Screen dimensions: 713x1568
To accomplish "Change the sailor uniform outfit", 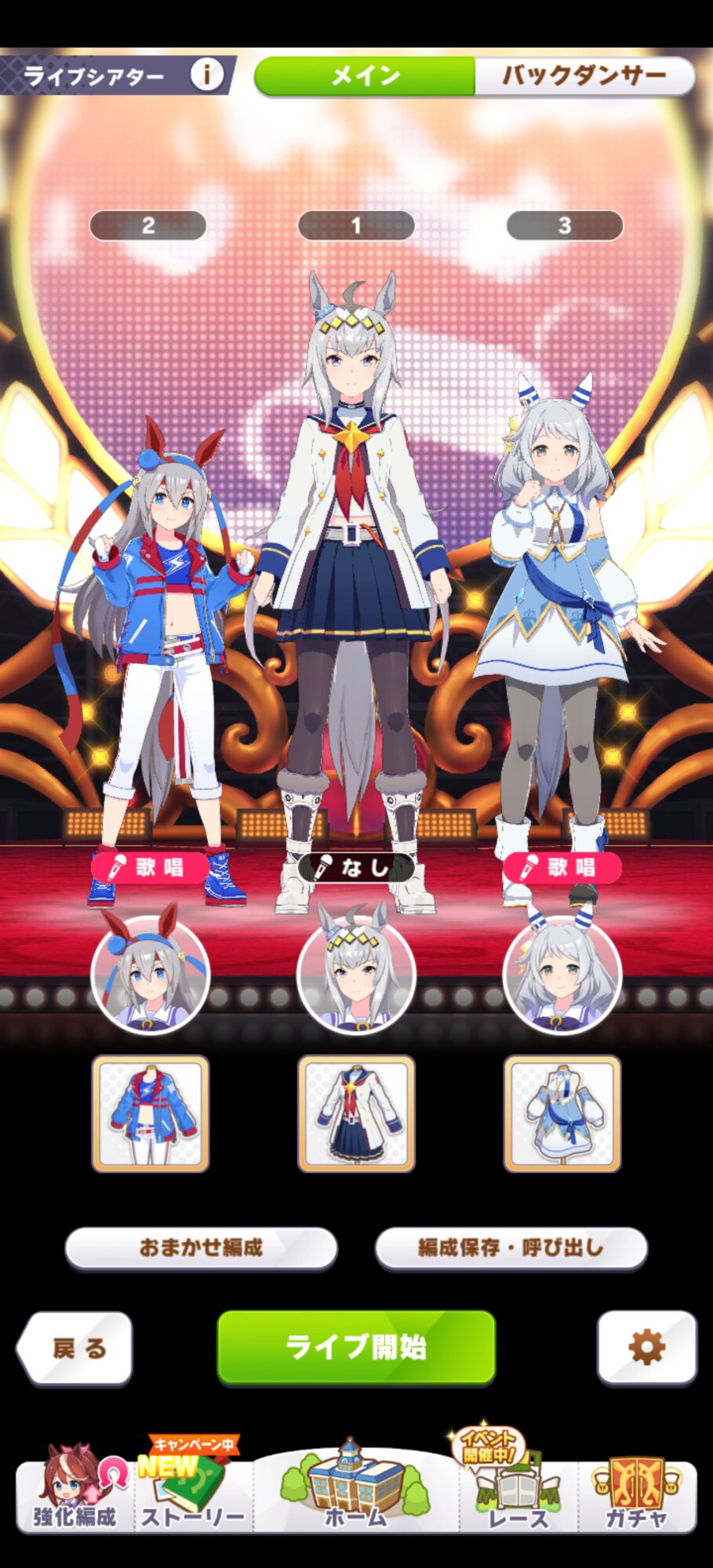I will coord(356,1113).
